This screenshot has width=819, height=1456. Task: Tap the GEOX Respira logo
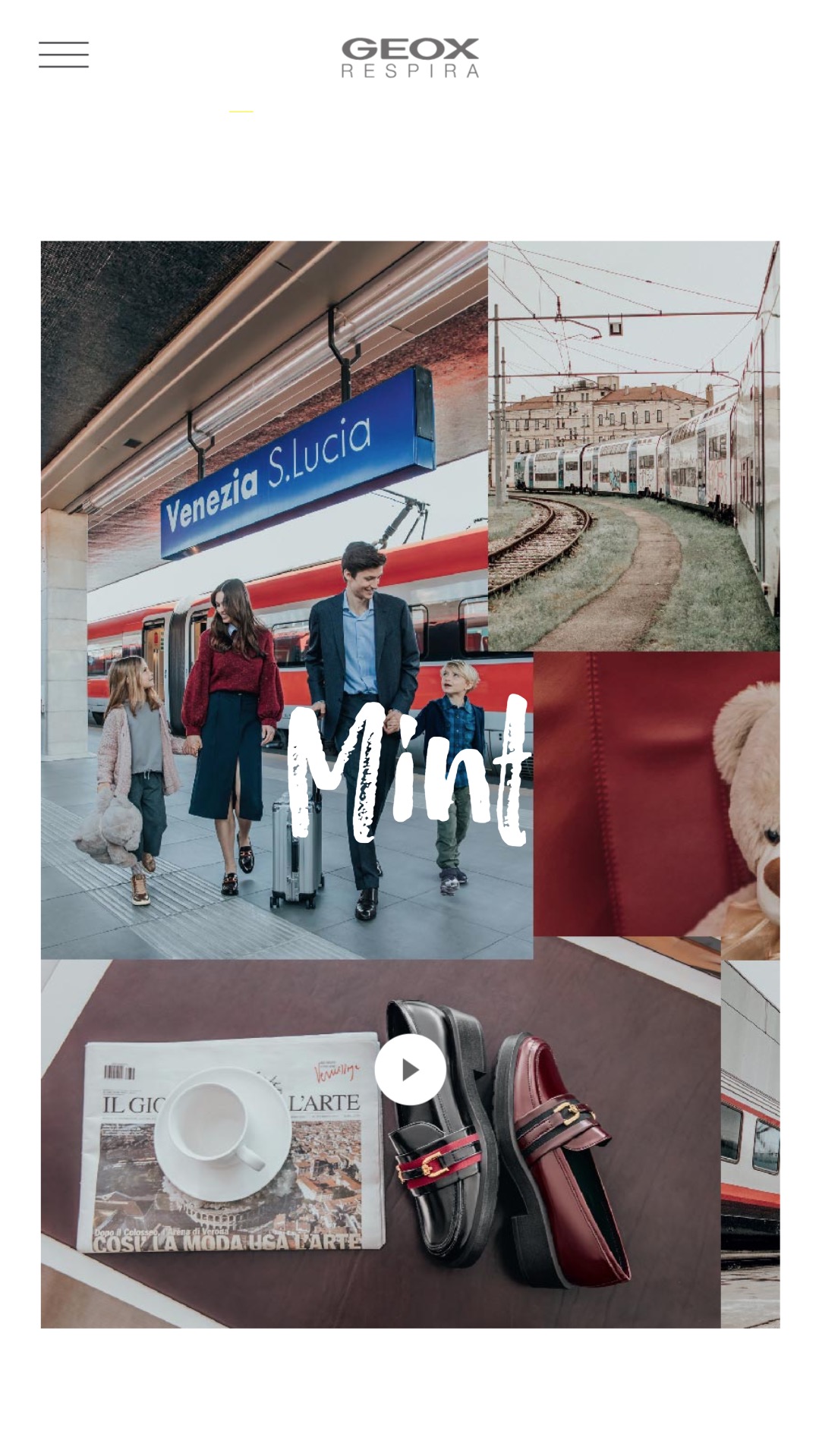pyautogui.click(x=410, y=58)
